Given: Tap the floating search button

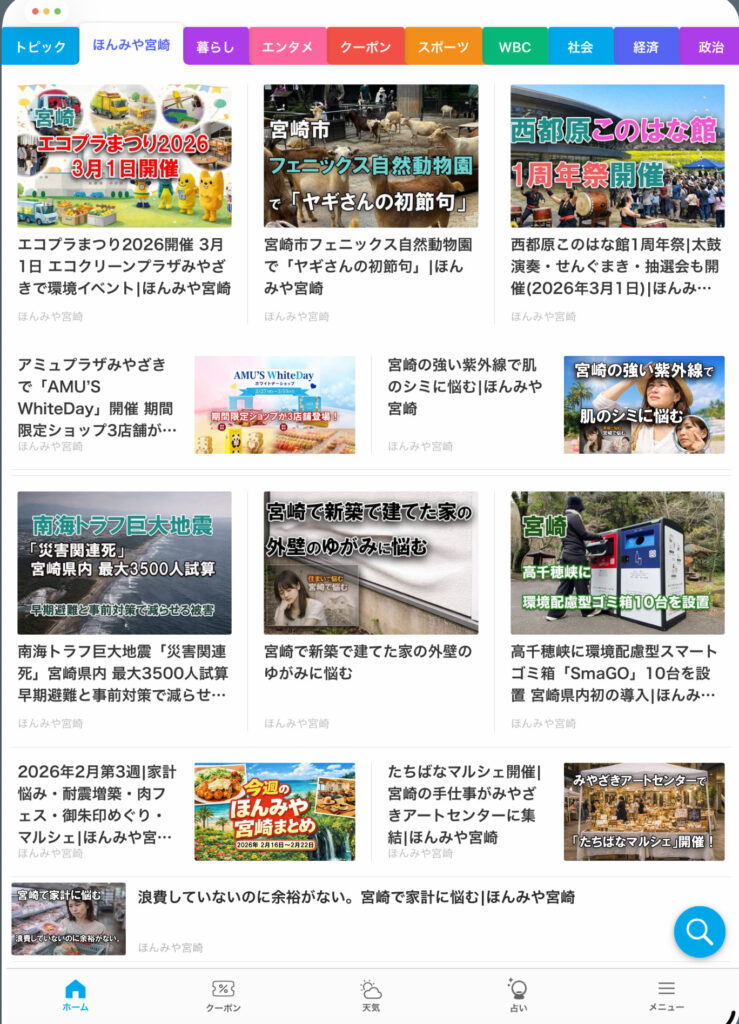Looking at the screenshot, I should coord(699,932).
